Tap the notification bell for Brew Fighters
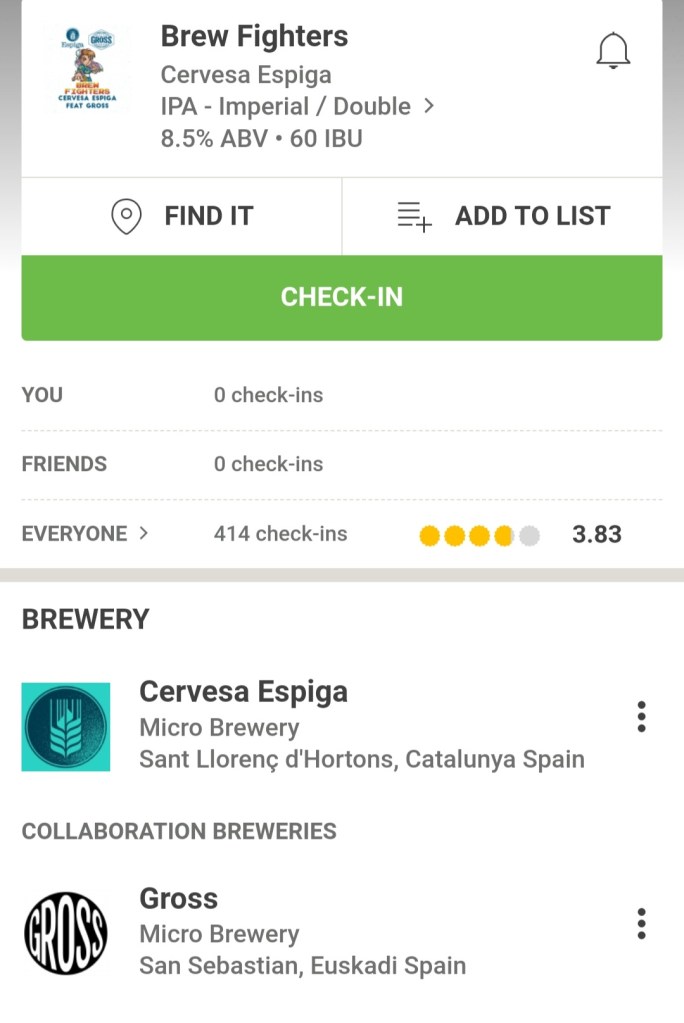This screenshot has width=684, height=1023. 613,50
